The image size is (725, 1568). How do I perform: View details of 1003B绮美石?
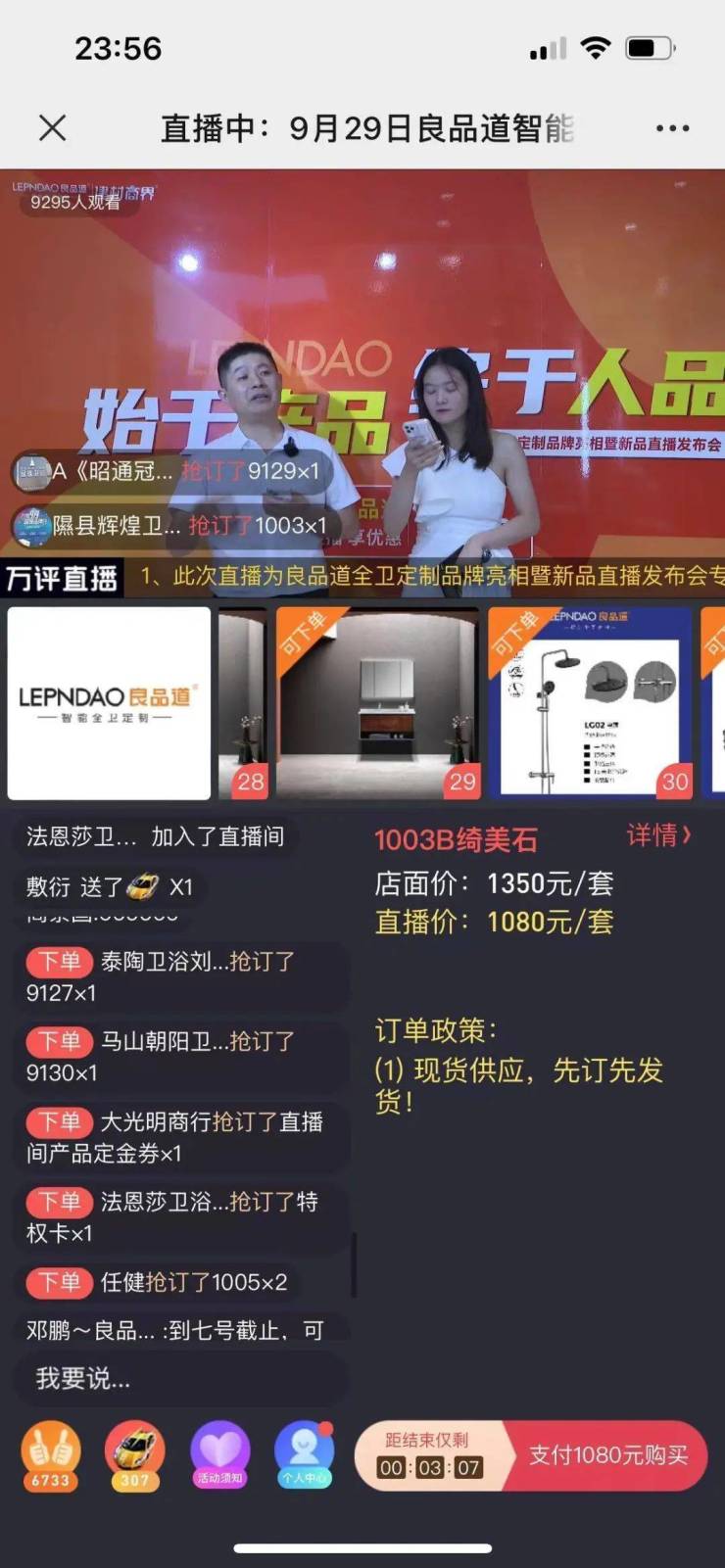(659, 835)
